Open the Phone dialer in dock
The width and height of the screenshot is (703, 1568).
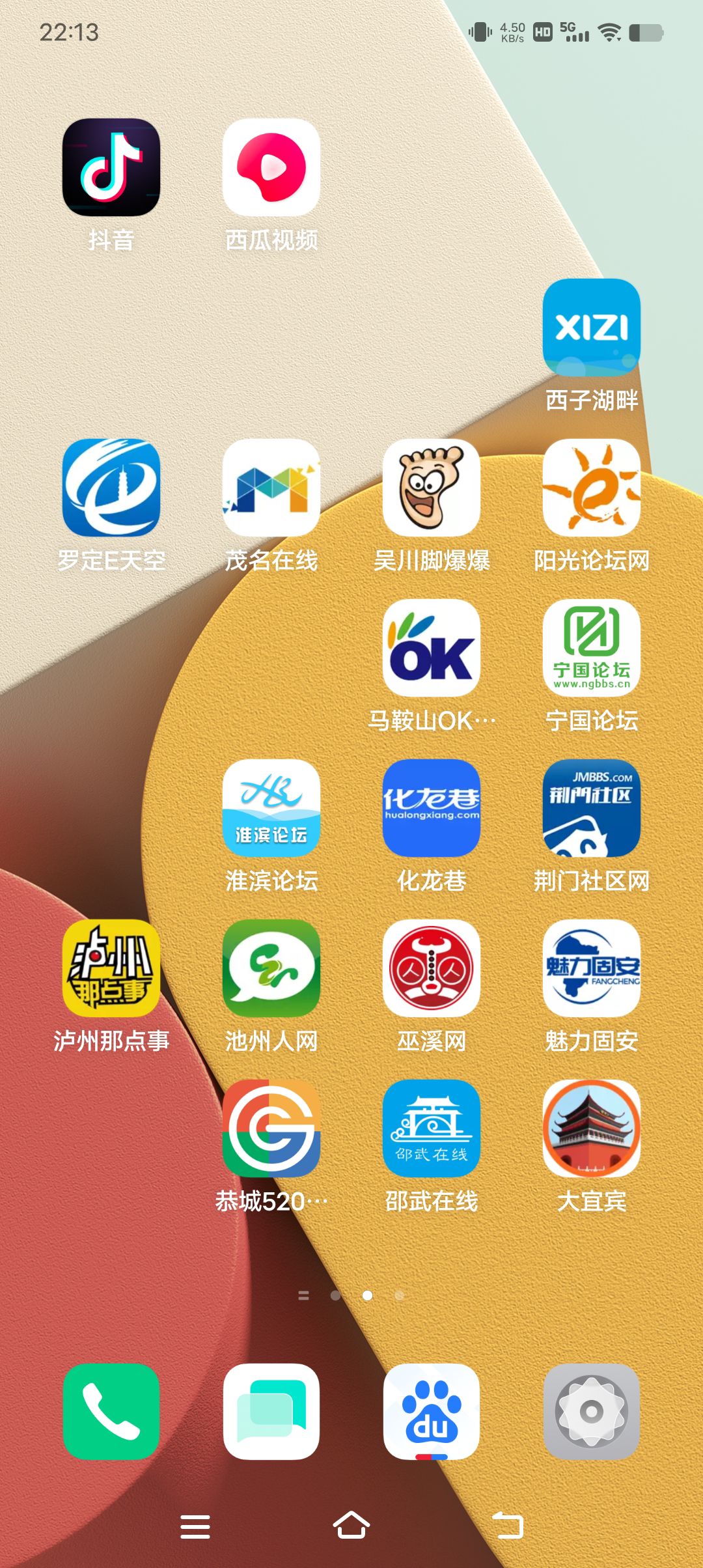(x=111, y=1411)
